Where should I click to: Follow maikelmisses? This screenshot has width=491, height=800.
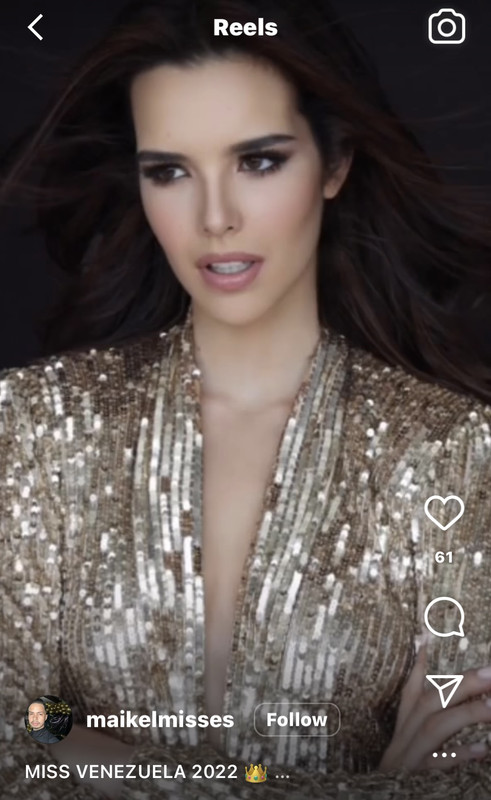pyautogui.click(x=297, y=719)
